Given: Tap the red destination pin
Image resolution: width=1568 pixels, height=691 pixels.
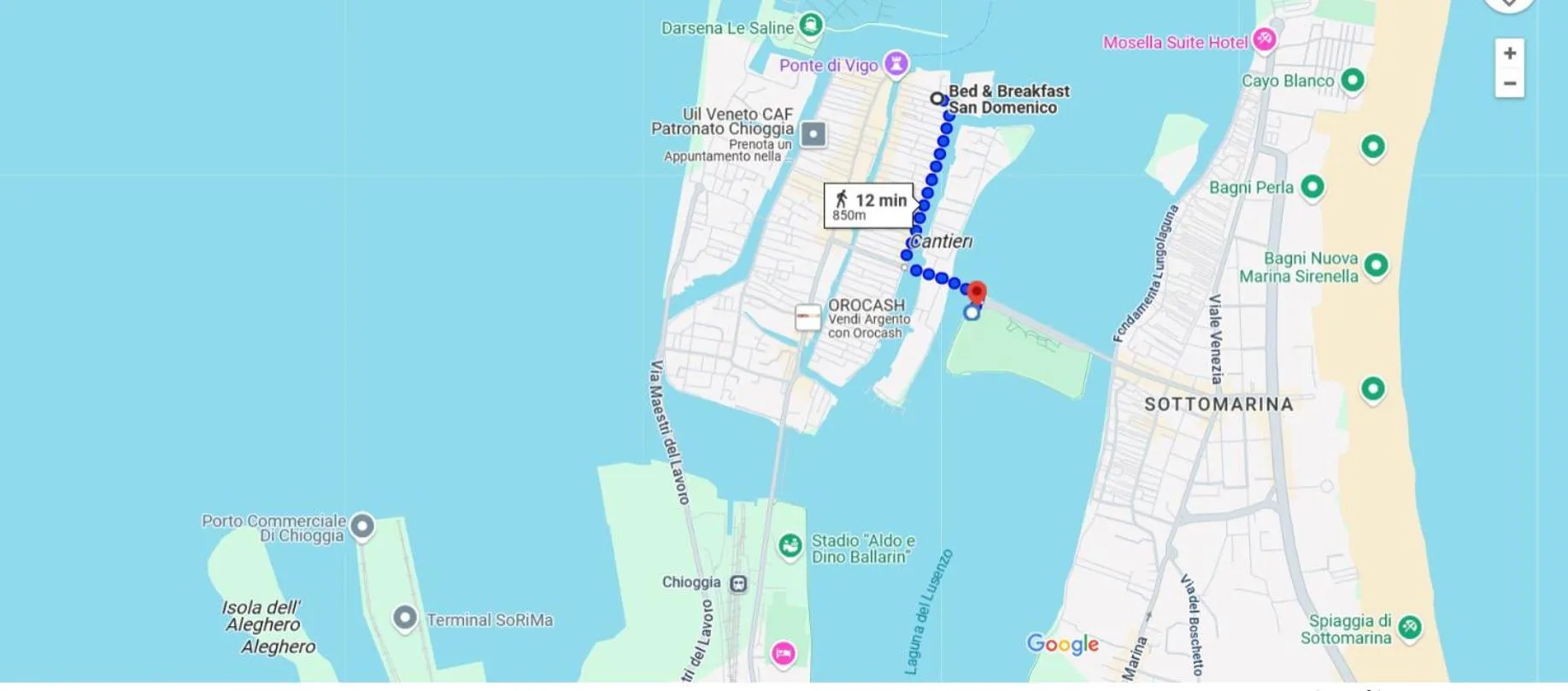Looking at the screenshot, I should pos(976,292).
